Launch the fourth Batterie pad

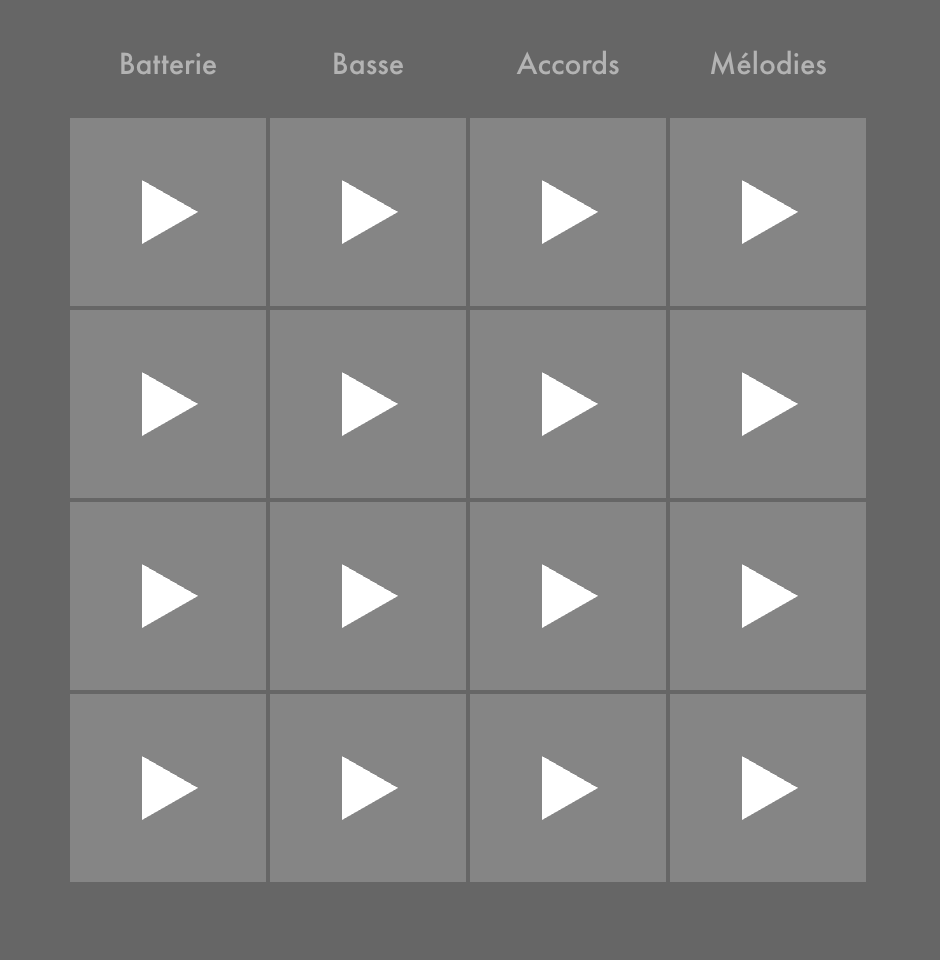coord(168,788)
